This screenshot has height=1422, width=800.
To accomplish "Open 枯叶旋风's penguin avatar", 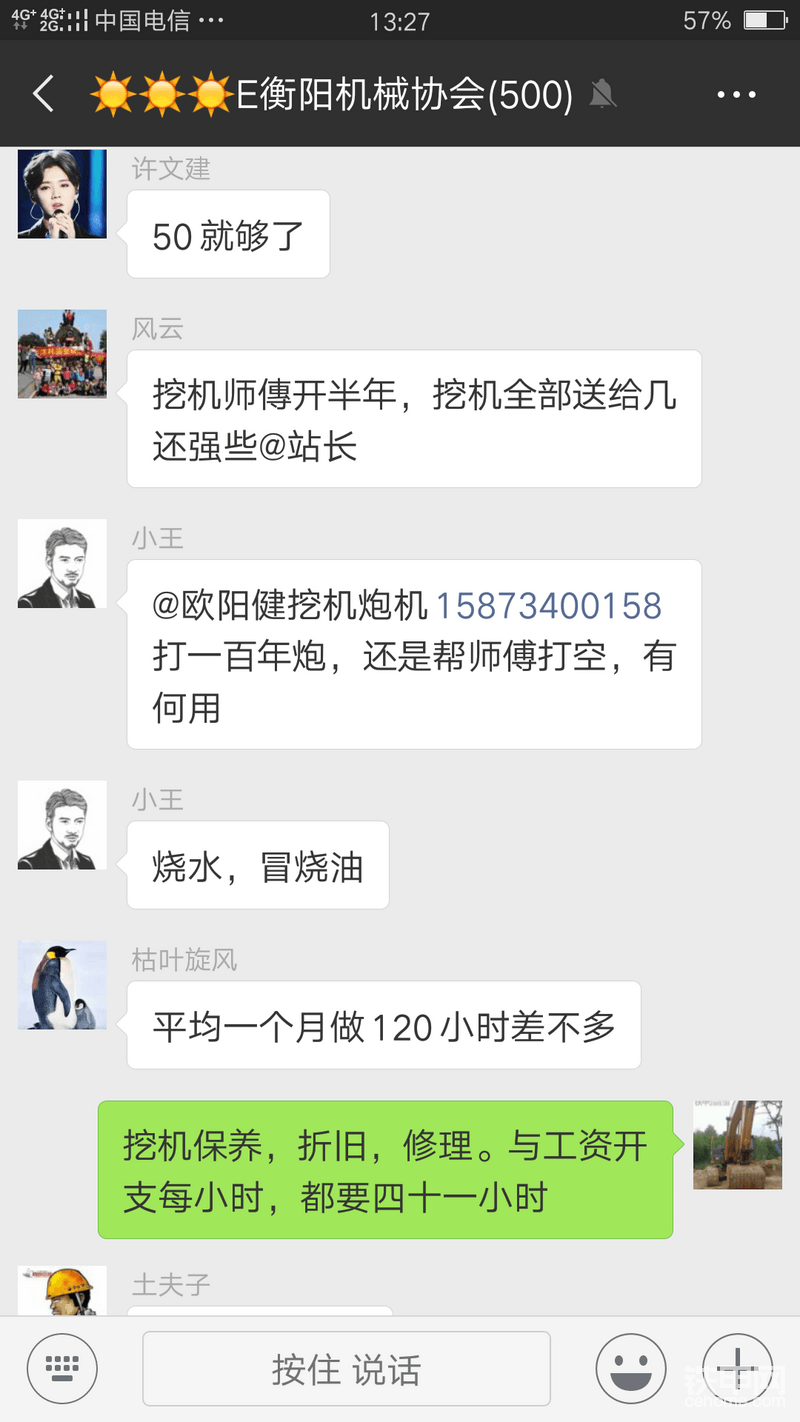I will point(62,985).
